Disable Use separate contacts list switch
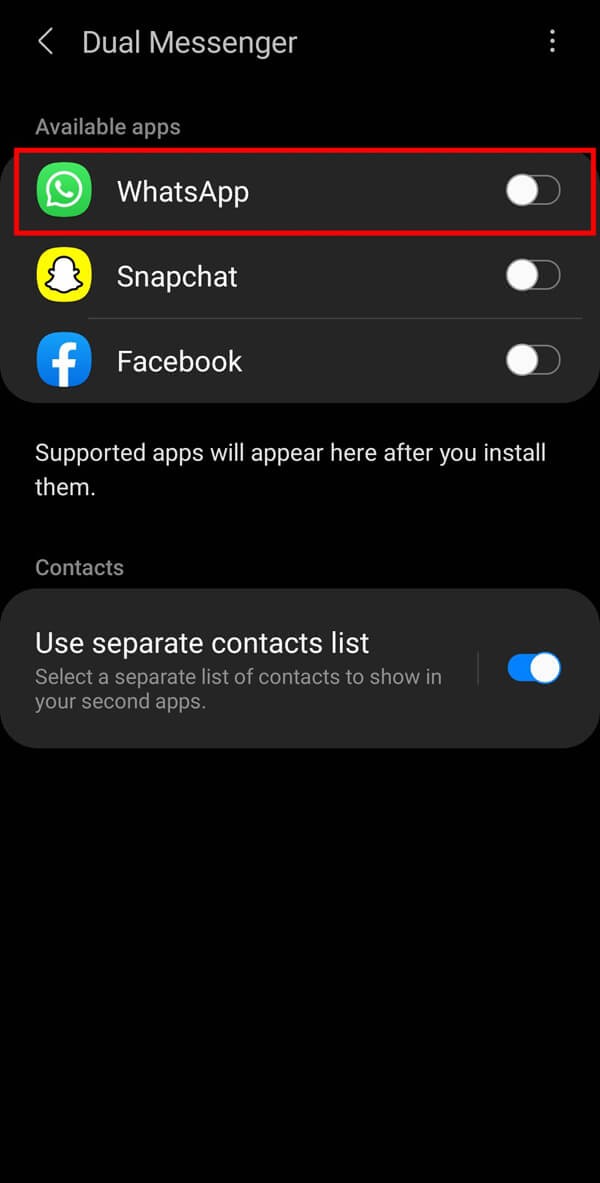Screen dimensions: 600x1183 point(533,668)
